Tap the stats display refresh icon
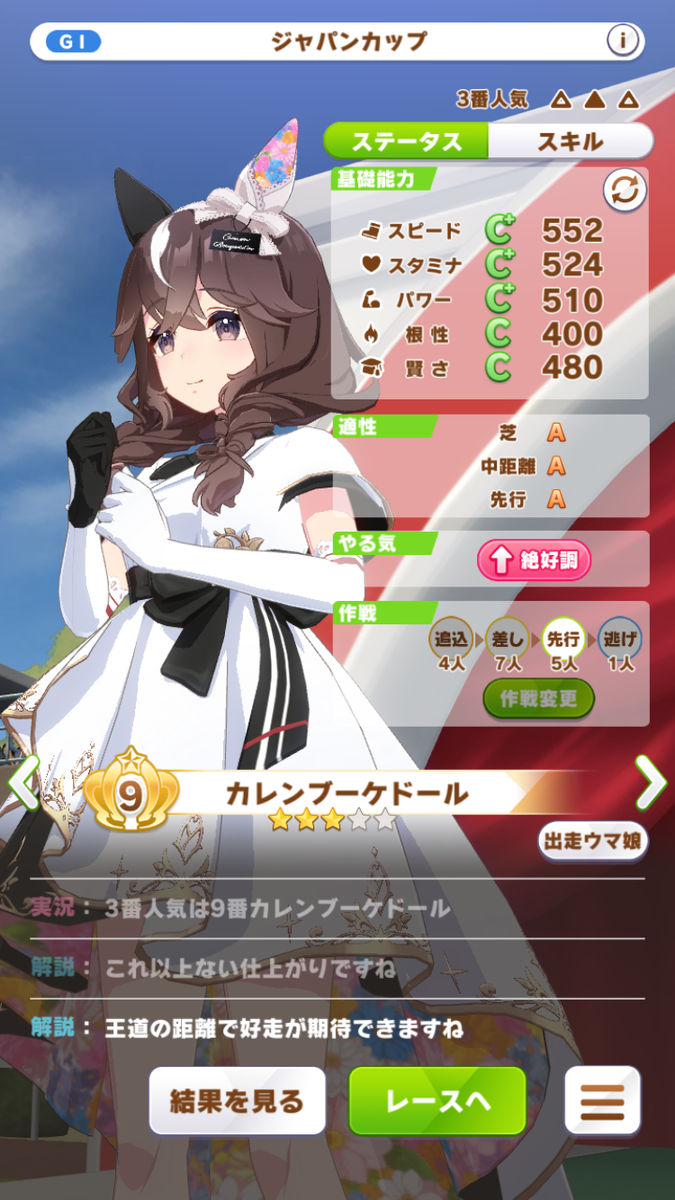 click(x=622, y=191)
